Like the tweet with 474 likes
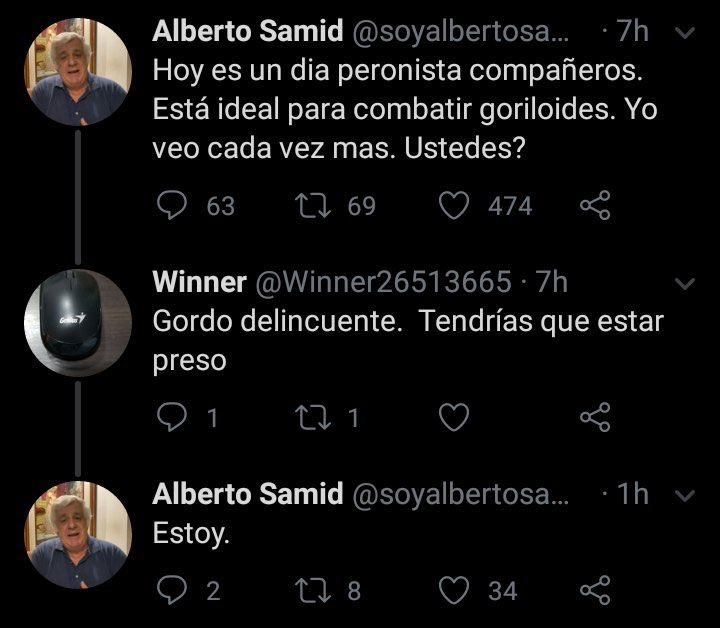720x628 pixels. [456, 206]
